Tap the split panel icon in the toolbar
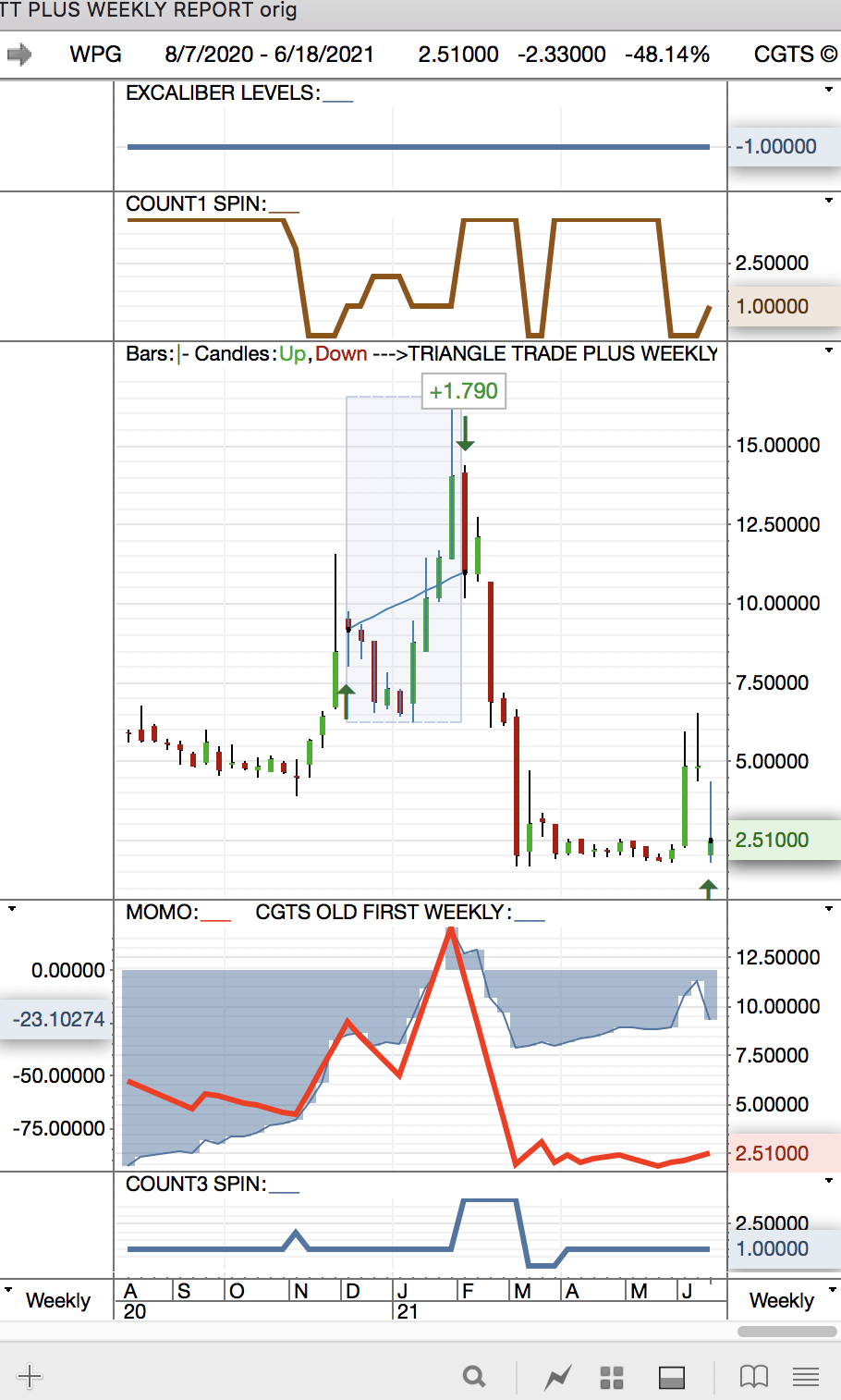Viewport: 841px width, 1400px height. coord(672,1377)
